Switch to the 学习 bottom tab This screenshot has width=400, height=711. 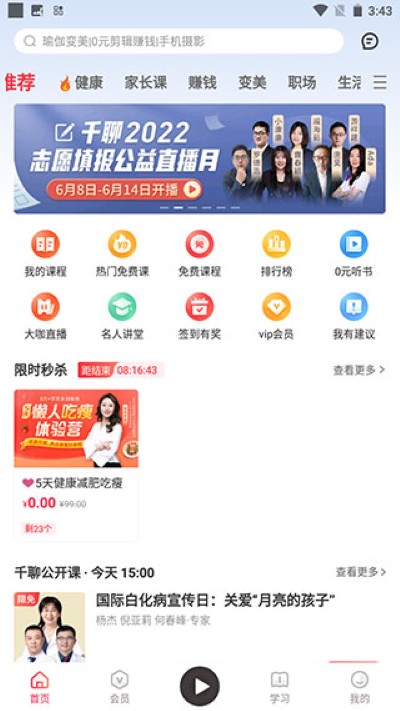click(x=279, y=687)
